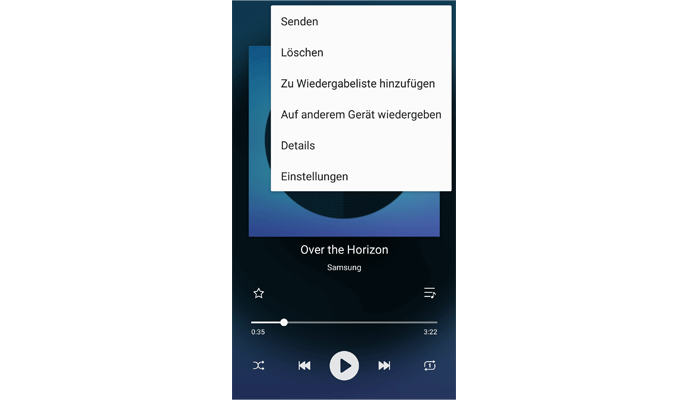Select Auf anderem Gerät wiedergeben
Image resolution: width=688 pixels, height=400 pixels.
[361, 114]
